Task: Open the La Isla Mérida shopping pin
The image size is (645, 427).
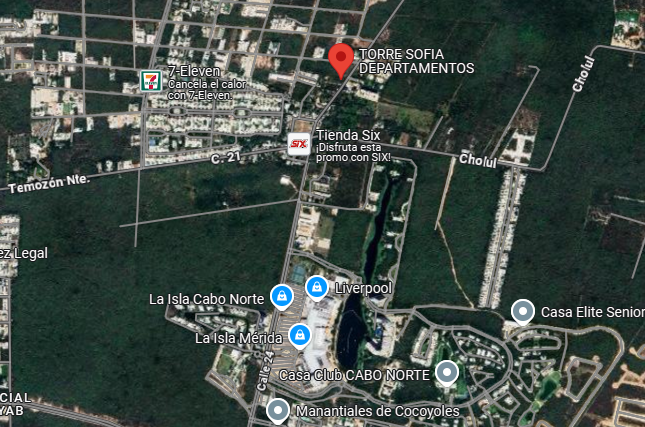Action: coord(299,335)
